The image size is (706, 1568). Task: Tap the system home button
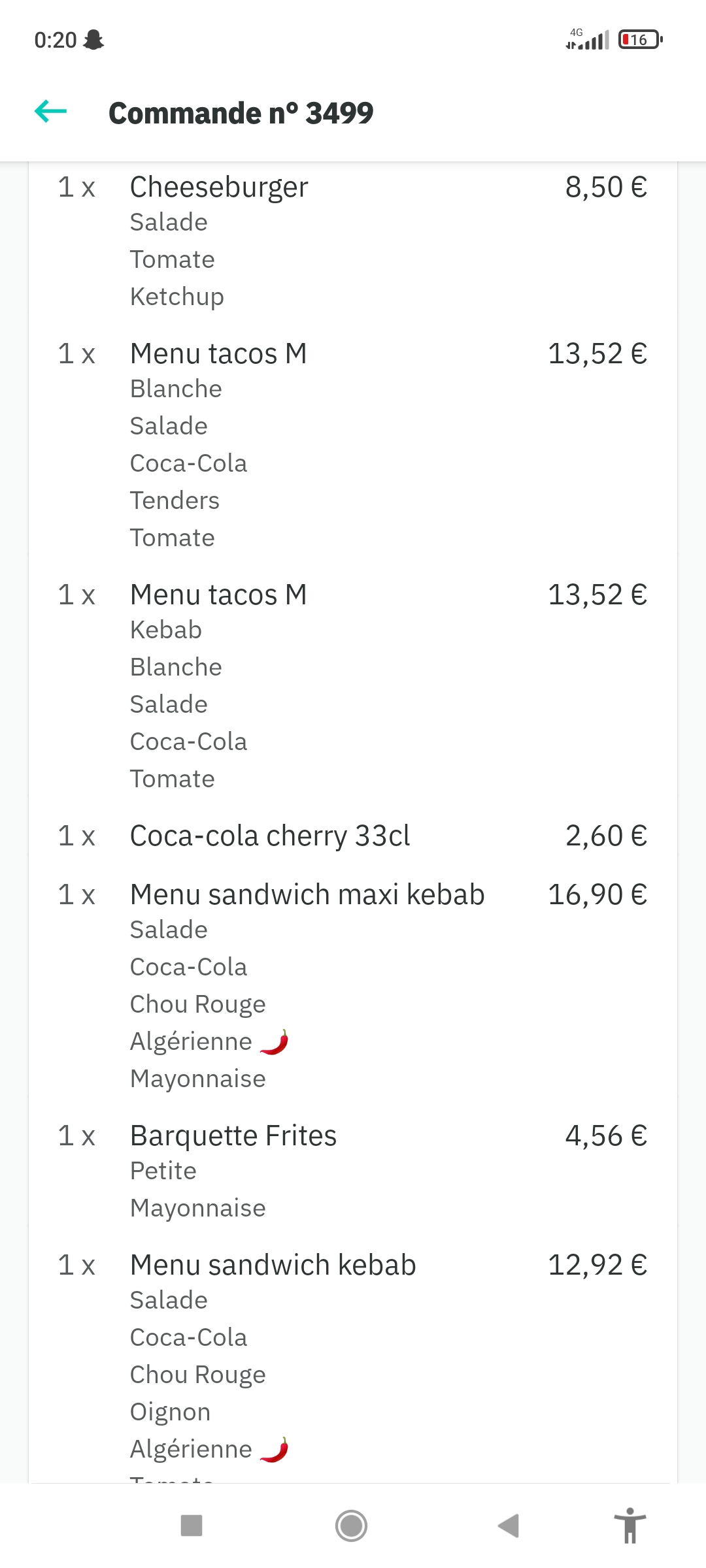[352, 1526]
